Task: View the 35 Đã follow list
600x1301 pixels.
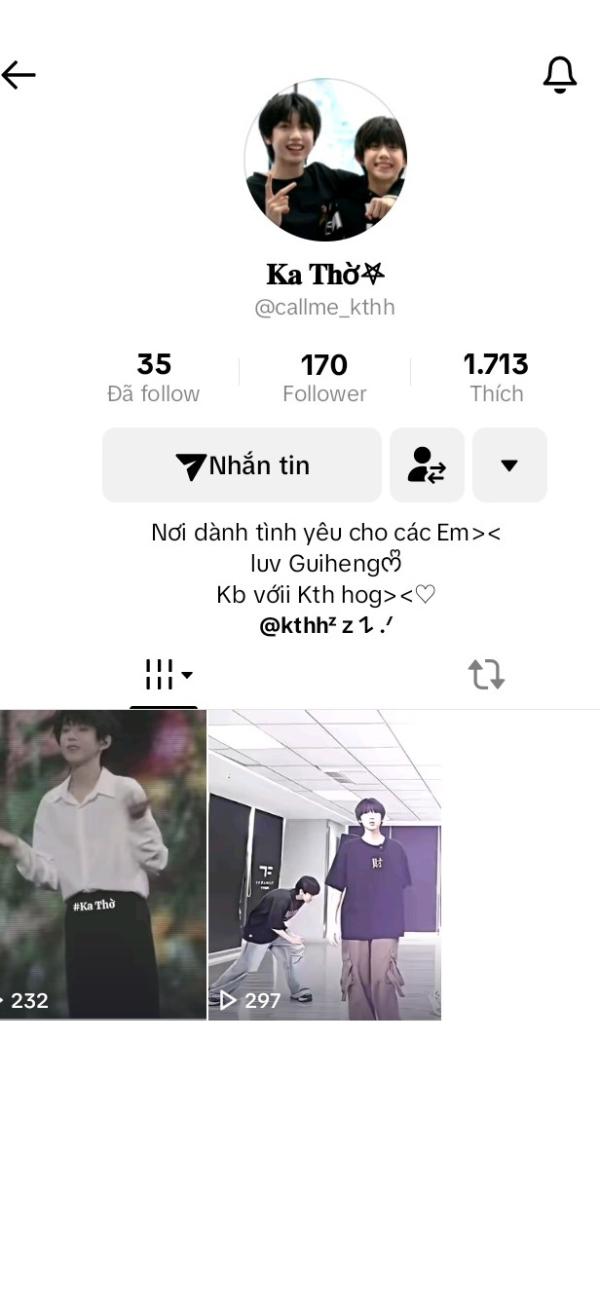Action: (154, 378)
